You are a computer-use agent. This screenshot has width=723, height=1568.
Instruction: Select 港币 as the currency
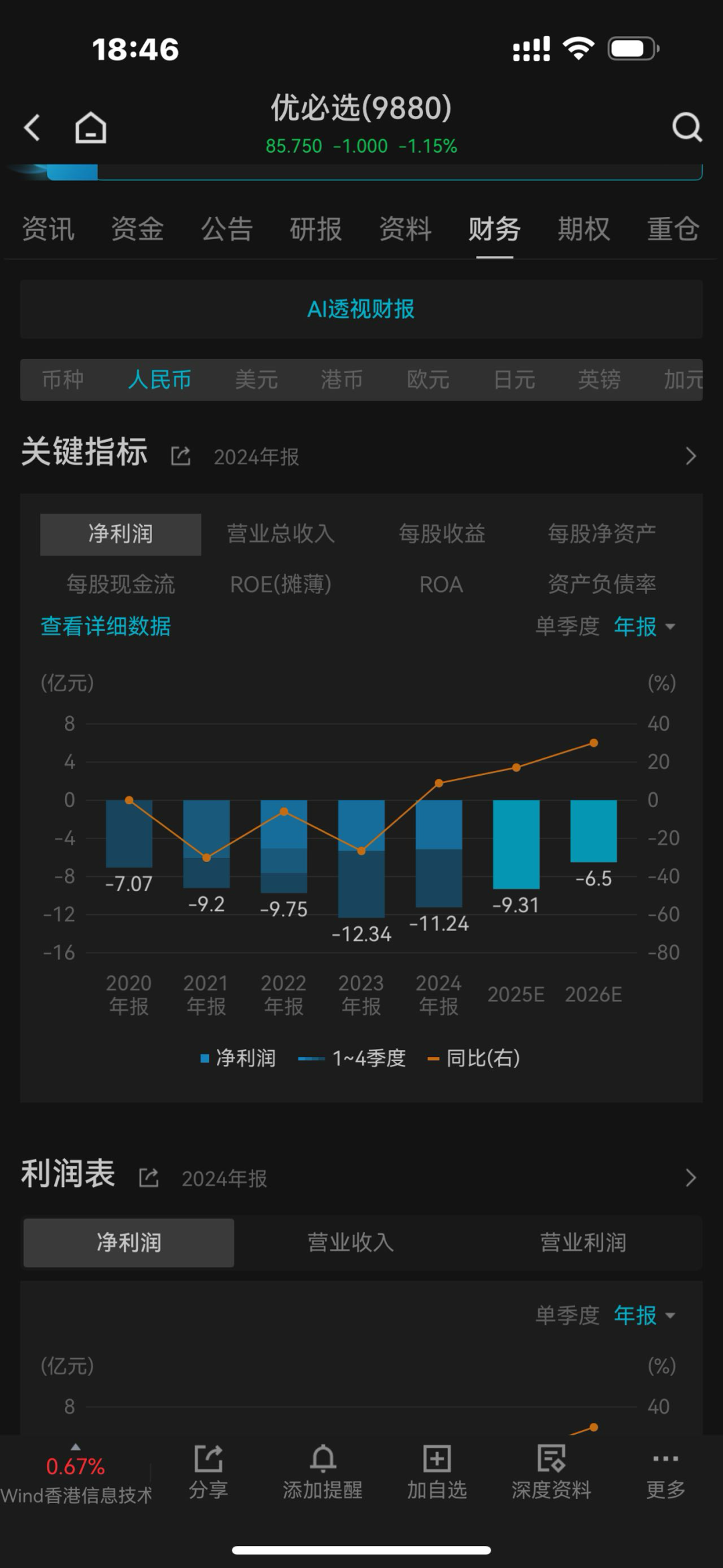tap(342, 380)
